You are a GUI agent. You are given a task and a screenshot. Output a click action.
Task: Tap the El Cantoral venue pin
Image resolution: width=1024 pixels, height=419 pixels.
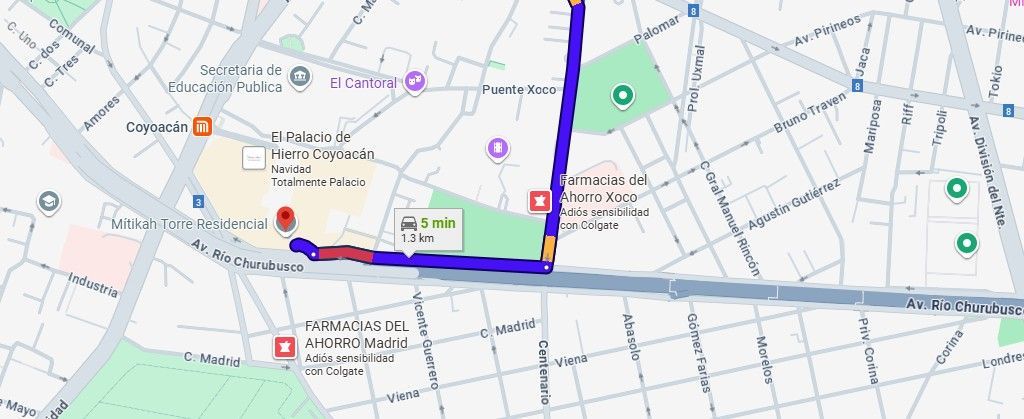[x=415, y=82]
